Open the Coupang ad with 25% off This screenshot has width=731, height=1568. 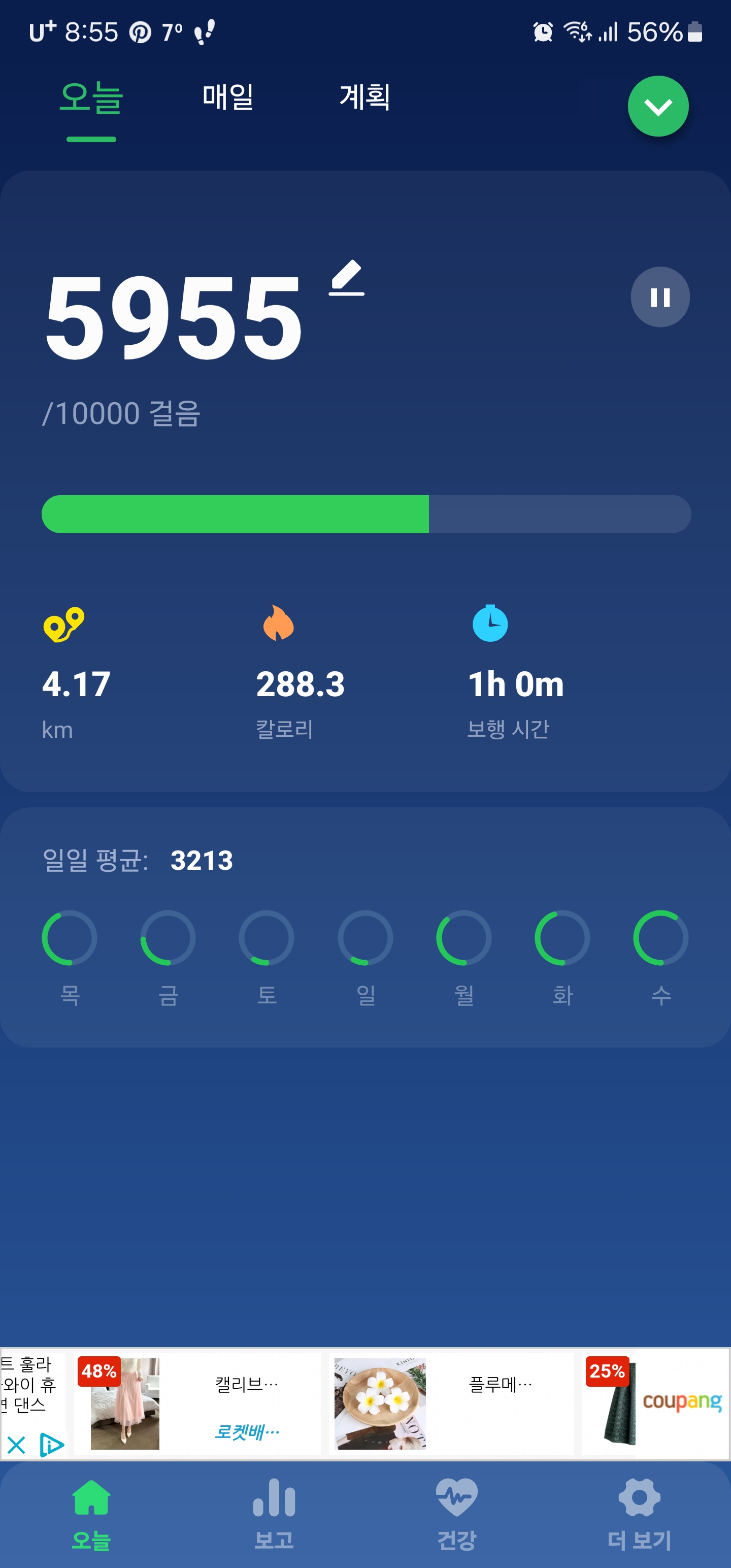coord(654,1403)
